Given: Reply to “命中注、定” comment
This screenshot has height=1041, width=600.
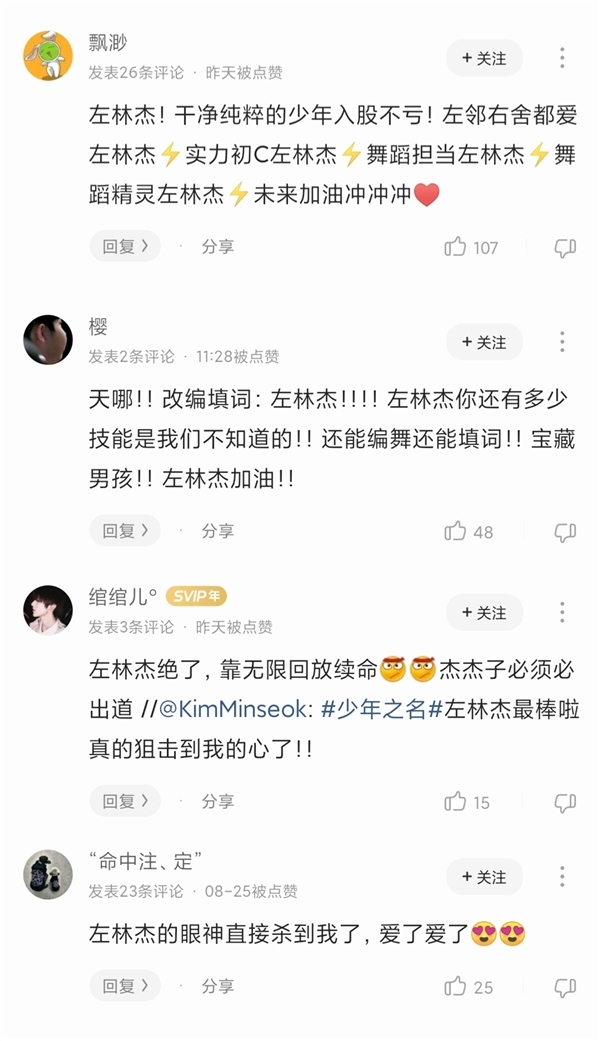Looking at the screenshot, I should pyautogui.click(x=125, y=986).
